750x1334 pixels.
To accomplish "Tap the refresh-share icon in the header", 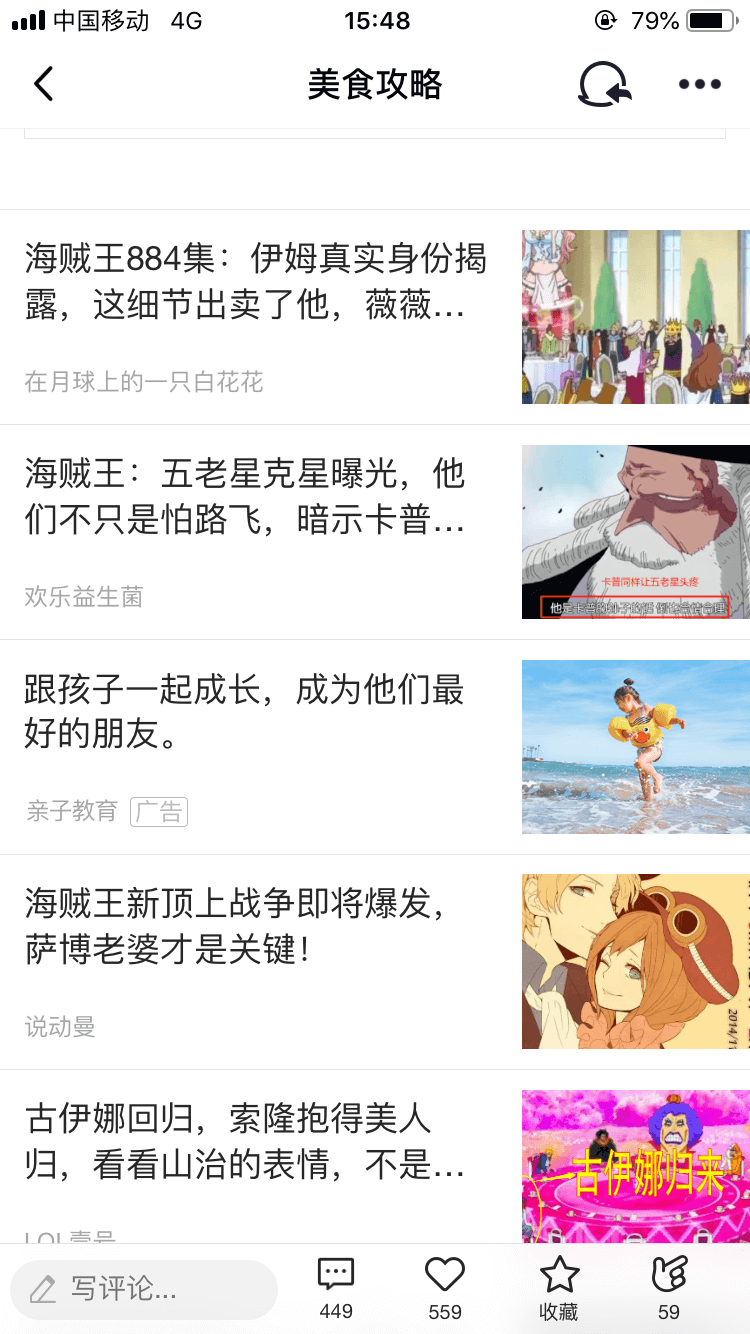I will tap(604, 84).
